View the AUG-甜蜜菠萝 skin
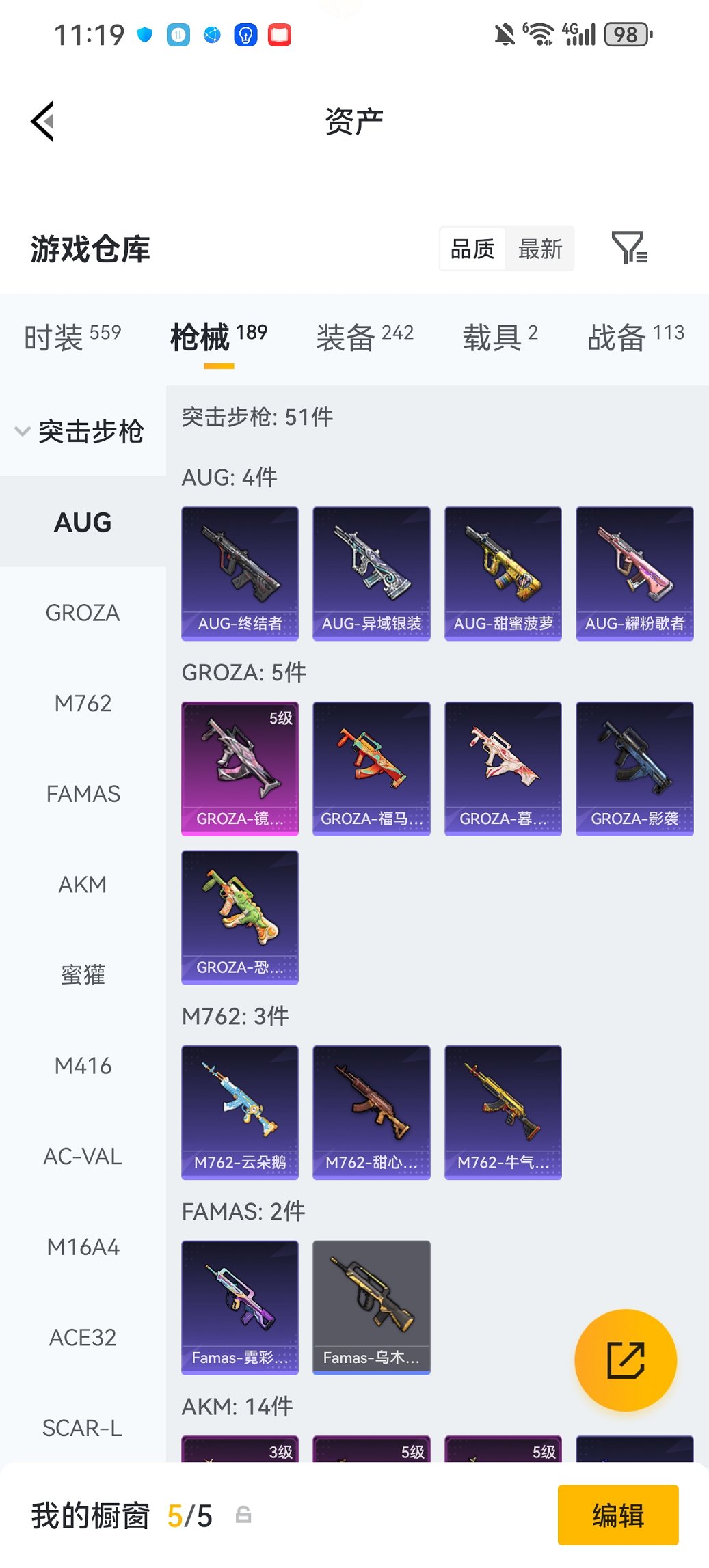 (503, 573)
